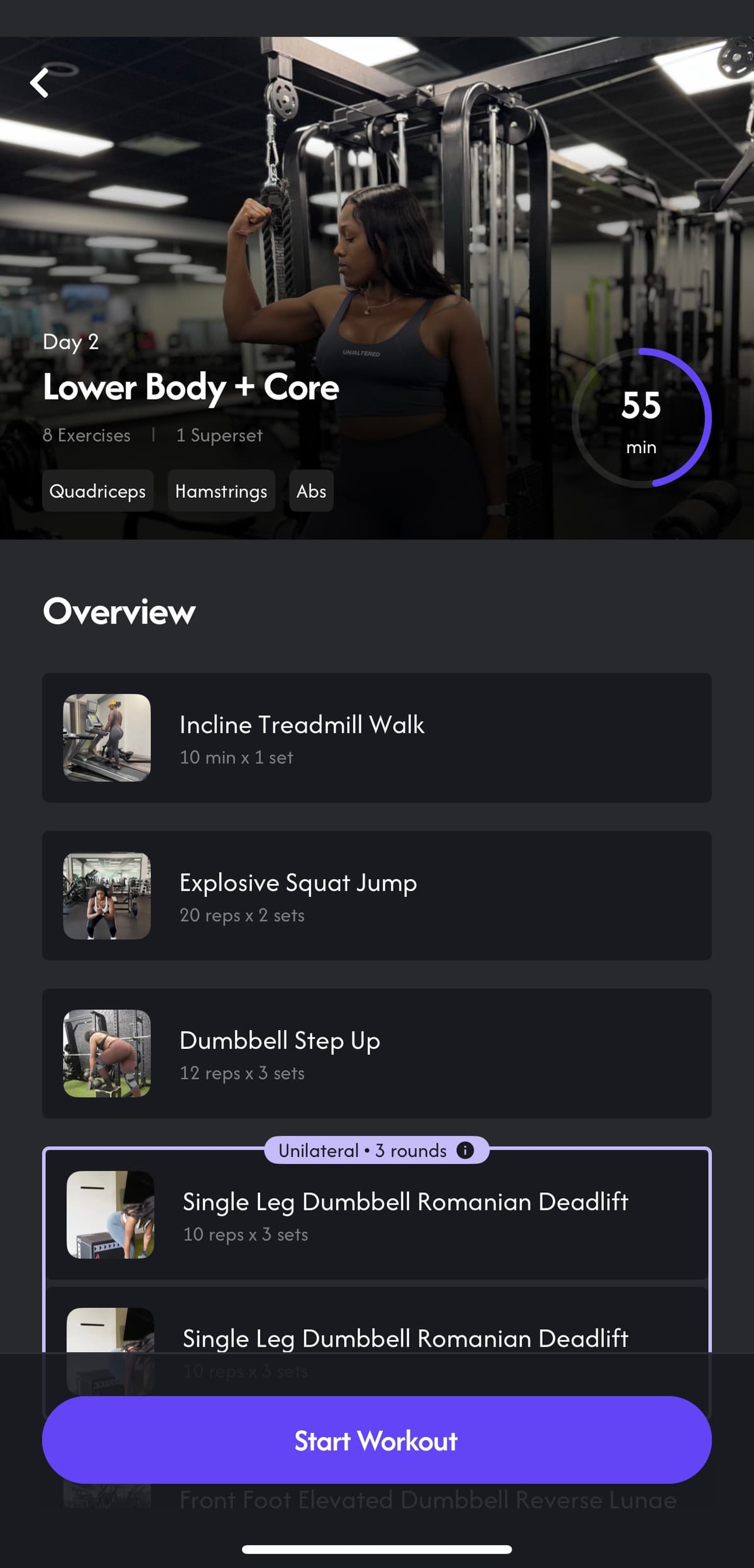Go back using the top-left arrow
This screenshot has height=1568, width=754.
click(40, 83)
